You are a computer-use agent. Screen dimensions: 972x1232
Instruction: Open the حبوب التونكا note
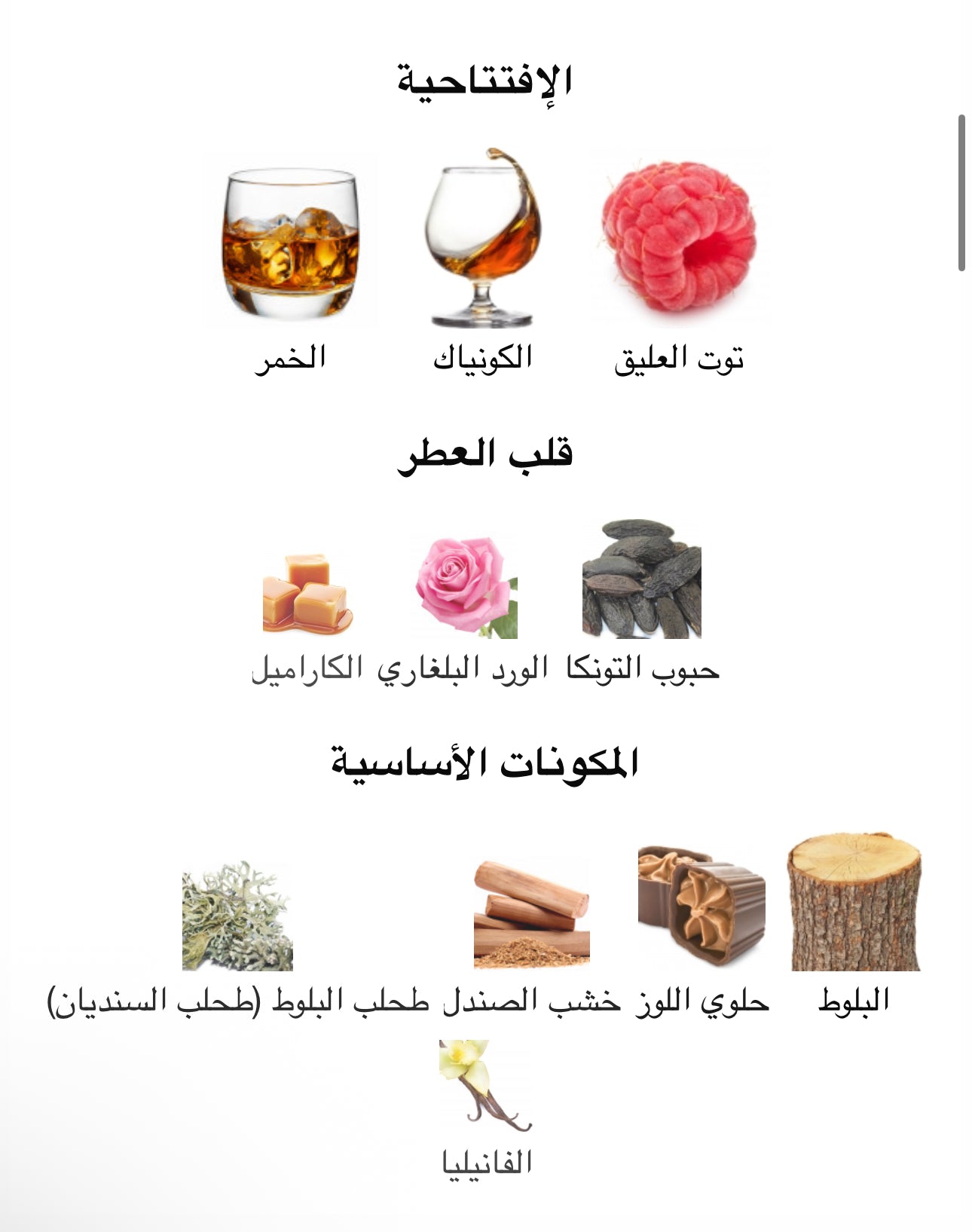(642, 579)
